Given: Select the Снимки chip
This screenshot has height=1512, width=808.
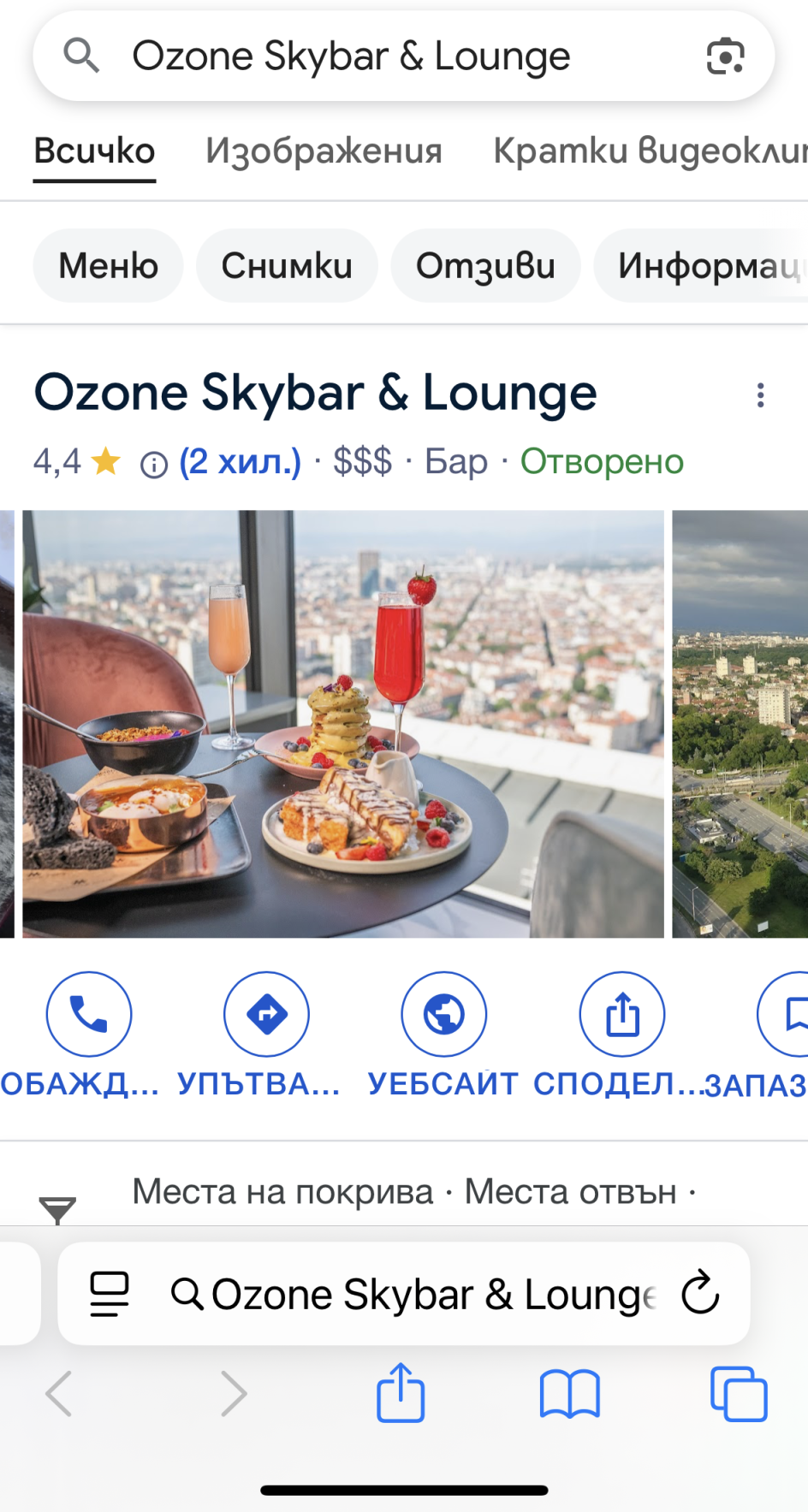Looking at the screenshot, I should point(287,265).
